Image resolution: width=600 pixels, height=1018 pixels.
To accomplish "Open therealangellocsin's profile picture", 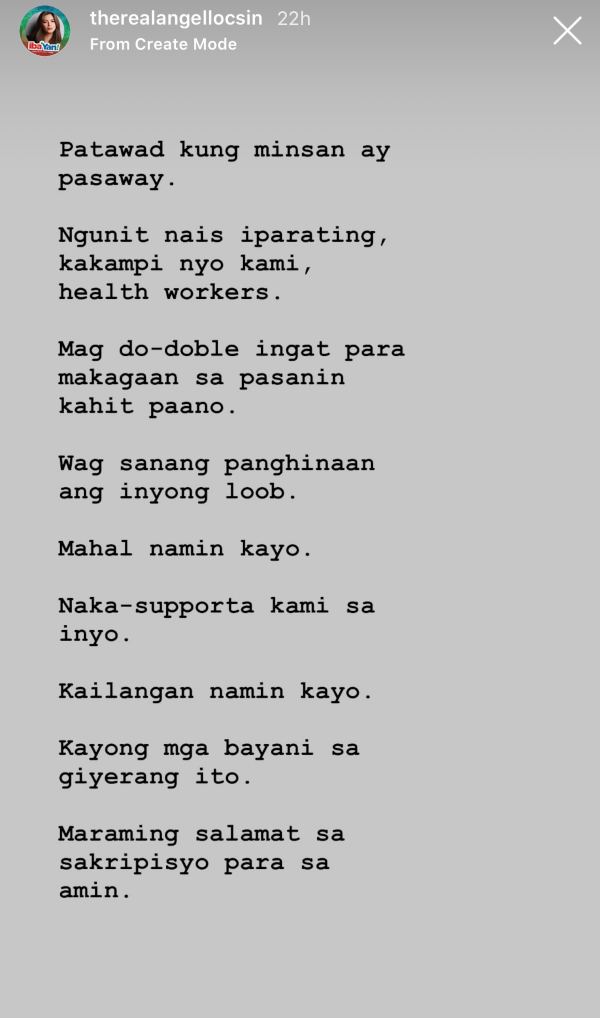I will tap(45, 31).
